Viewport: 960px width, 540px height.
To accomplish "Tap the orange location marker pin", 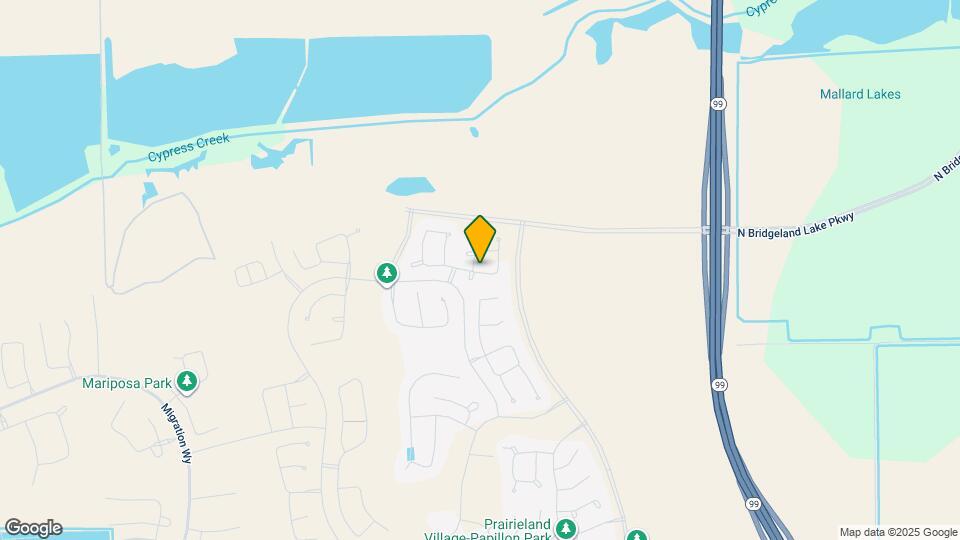I will pos(480,239).
